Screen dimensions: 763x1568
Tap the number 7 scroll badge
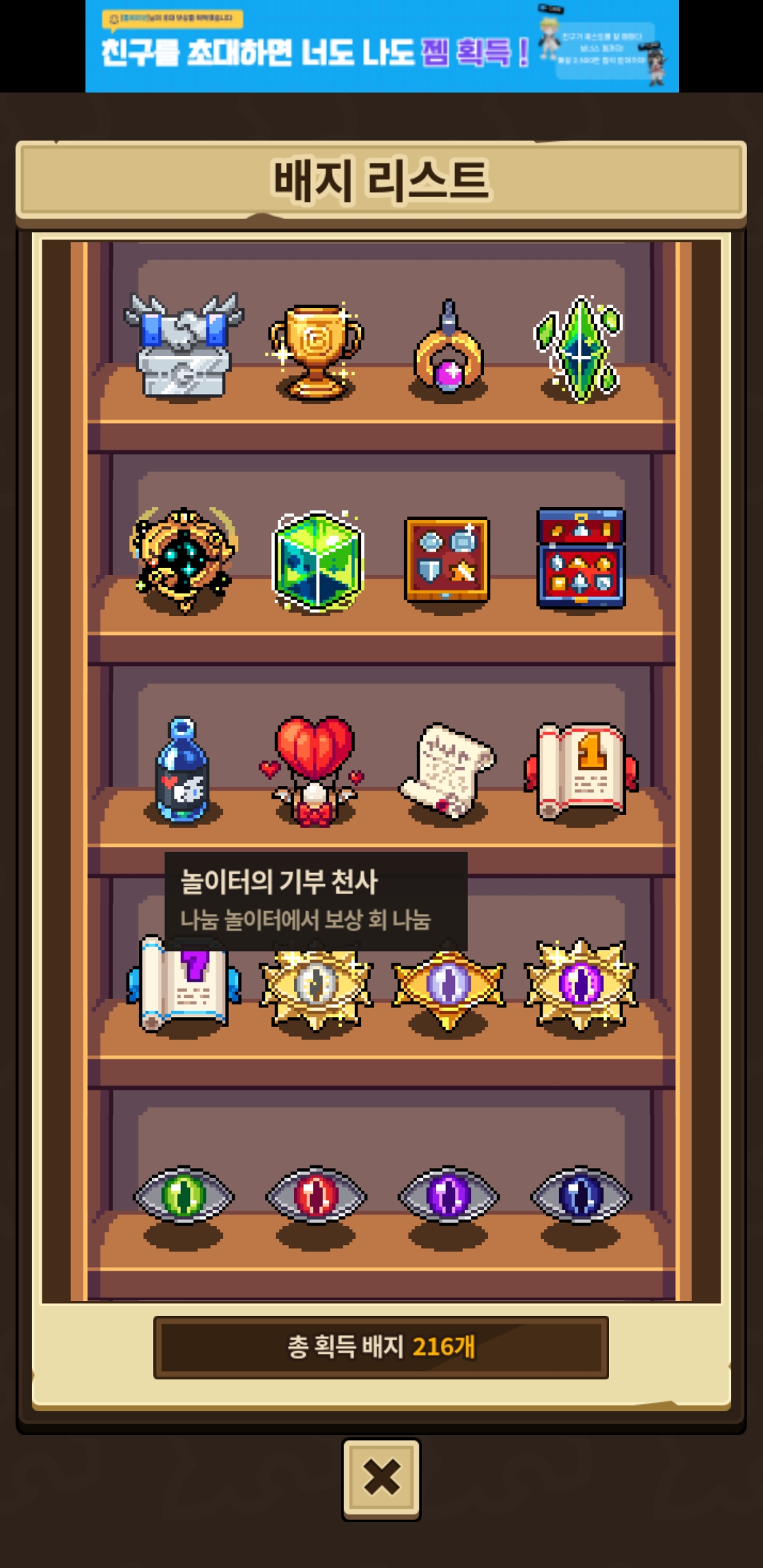point(184,985)
